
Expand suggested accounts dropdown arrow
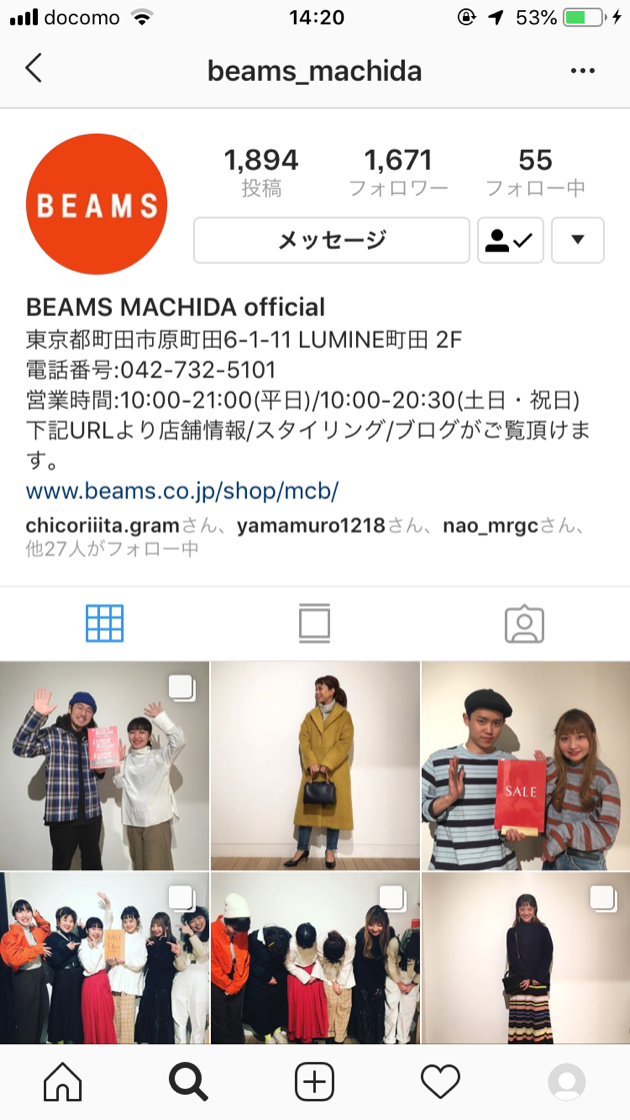pyautogui.click(x=577, y=240)
